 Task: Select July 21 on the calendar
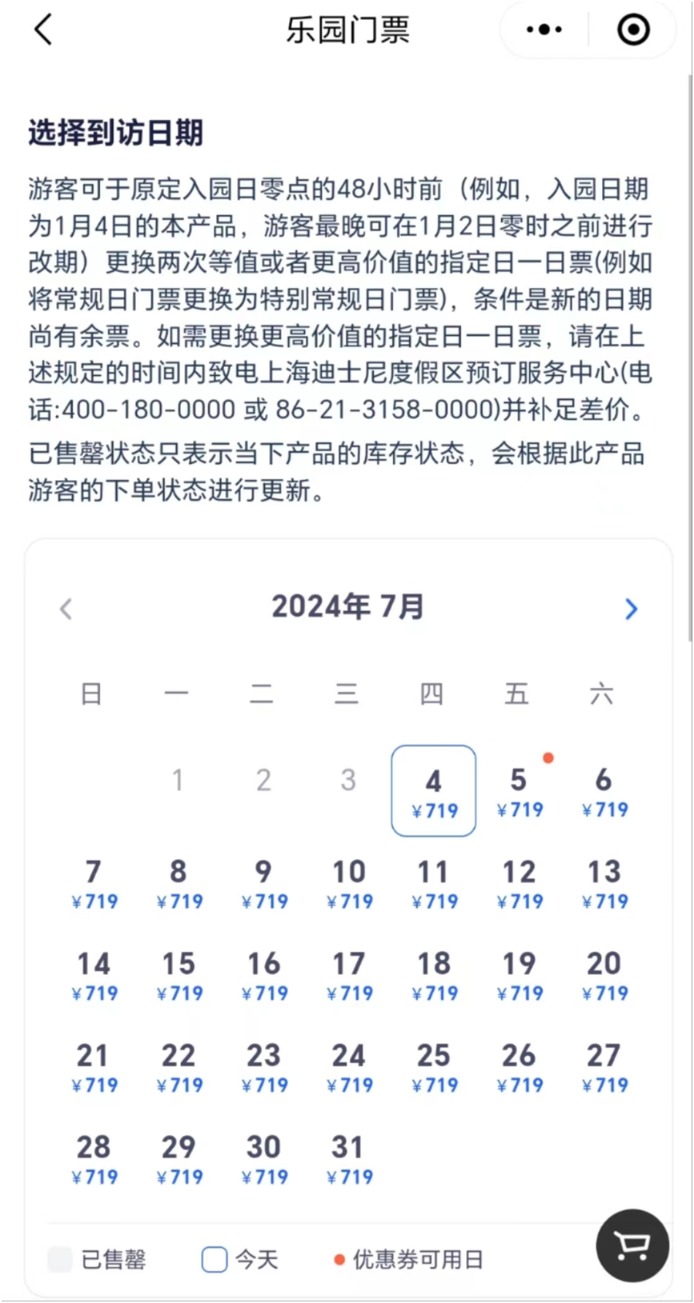93,1066
